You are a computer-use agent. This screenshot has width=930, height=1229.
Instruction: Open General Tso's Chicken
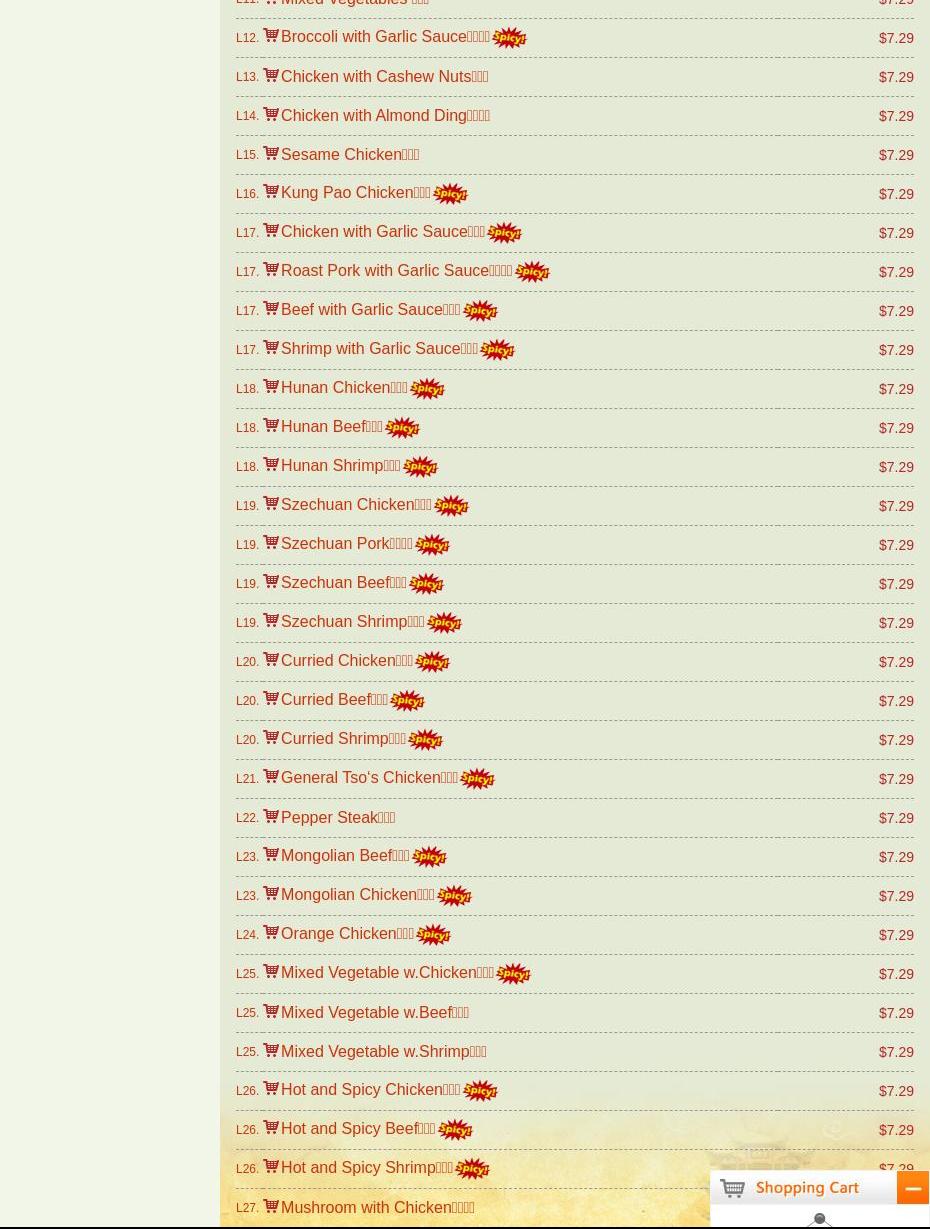[369, 778]
